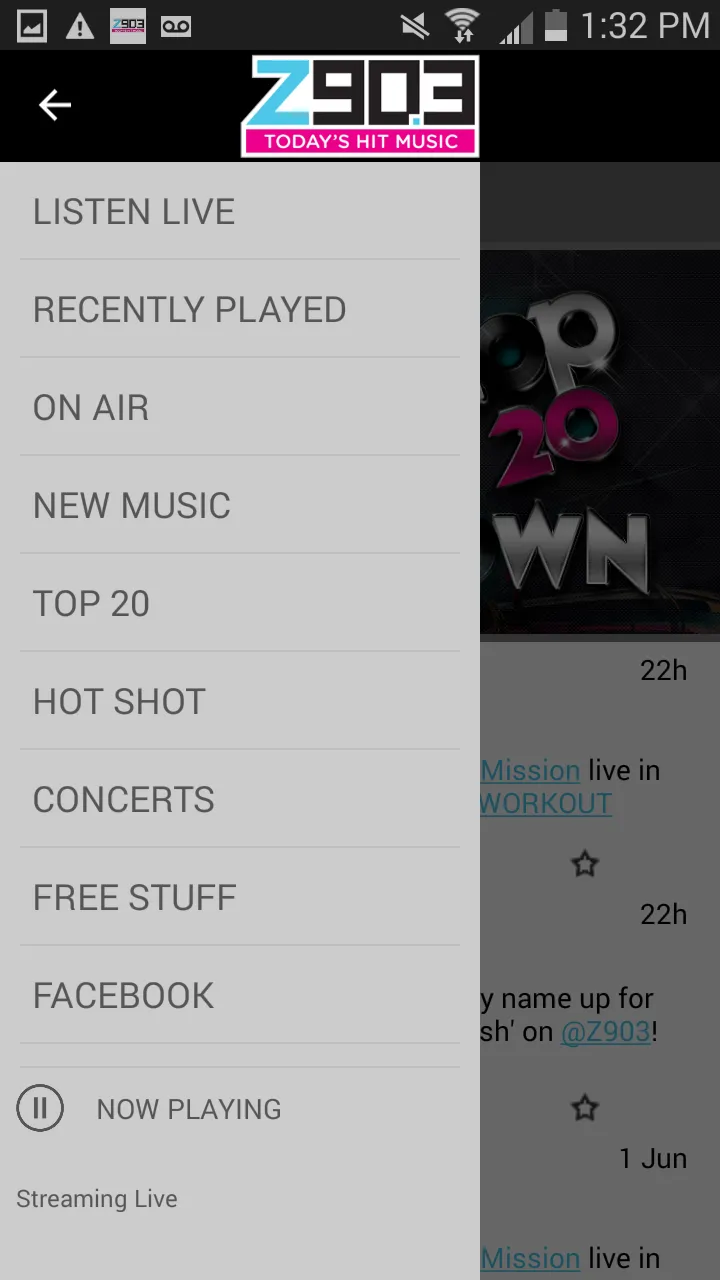Open the New Music section
The image size is (720, 1280).
(132, 506)
